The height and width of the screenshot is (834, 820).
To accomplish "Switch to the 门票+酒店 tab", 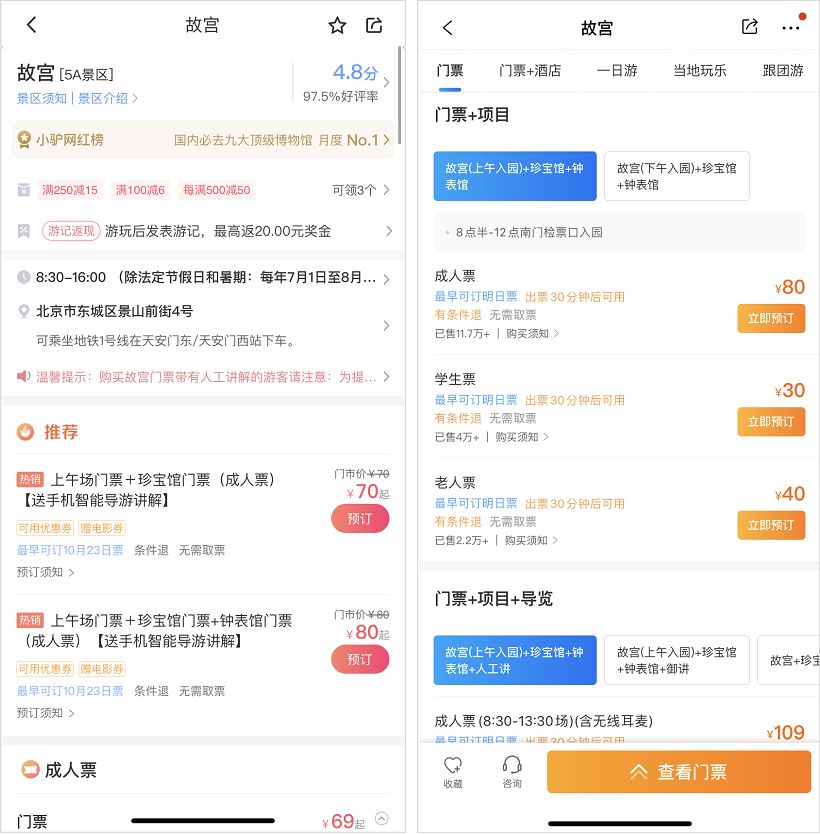I will (530, 70).
